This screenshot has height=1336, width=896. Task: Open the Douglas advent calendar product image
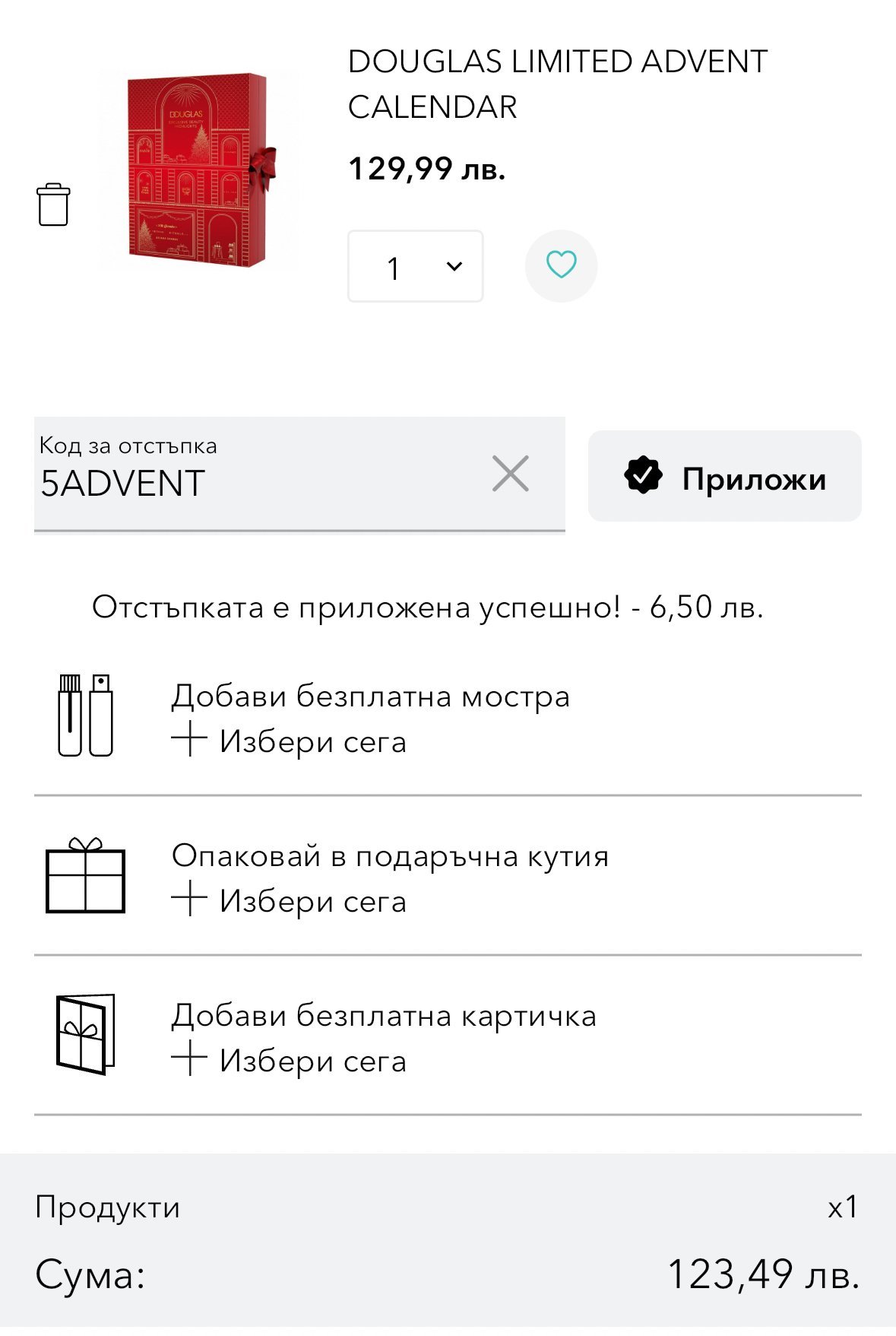coord(198,170)
